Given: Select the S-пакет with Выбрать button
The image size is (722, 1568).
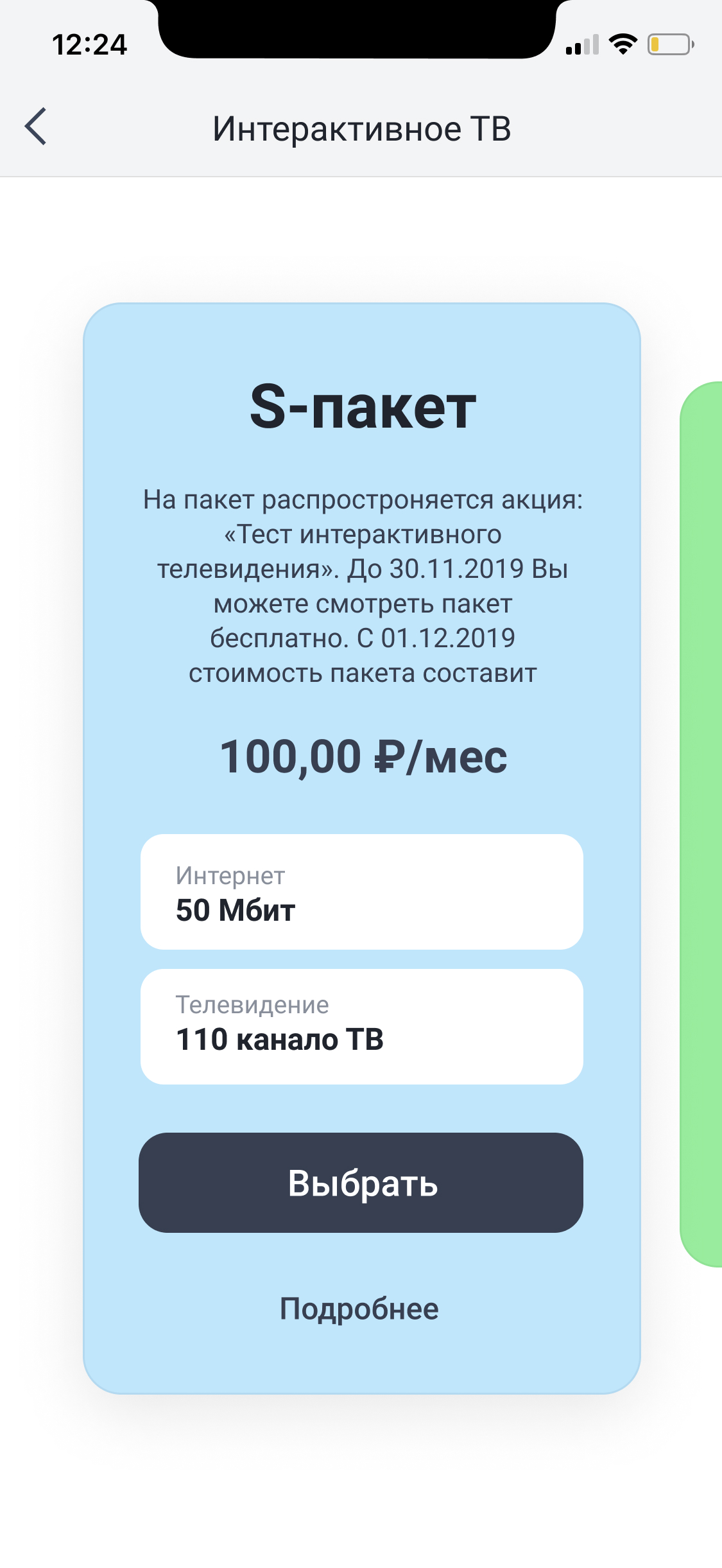Looking at the screenshot, I should [361, 1183].
